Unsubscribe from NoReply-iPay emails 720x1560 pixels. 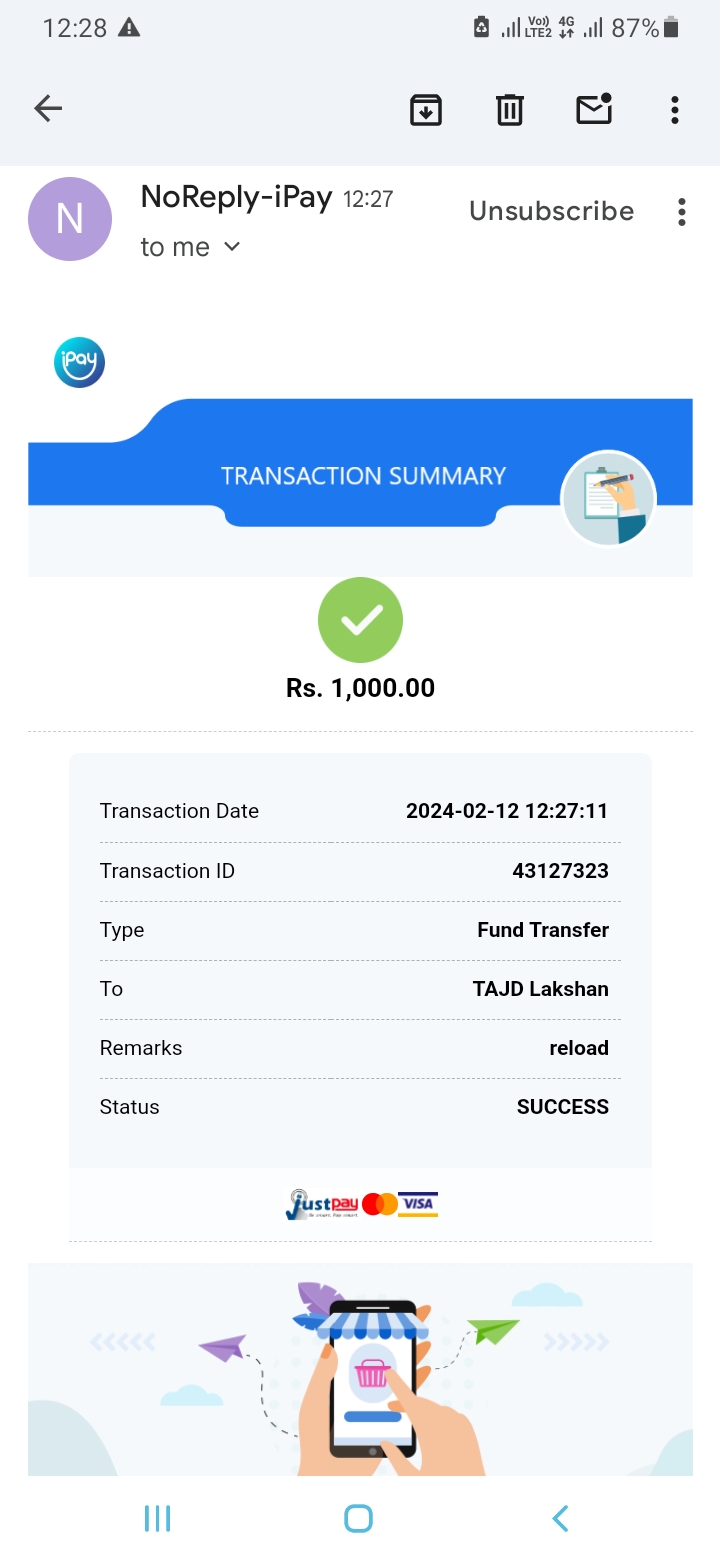(x=551, y=211)
